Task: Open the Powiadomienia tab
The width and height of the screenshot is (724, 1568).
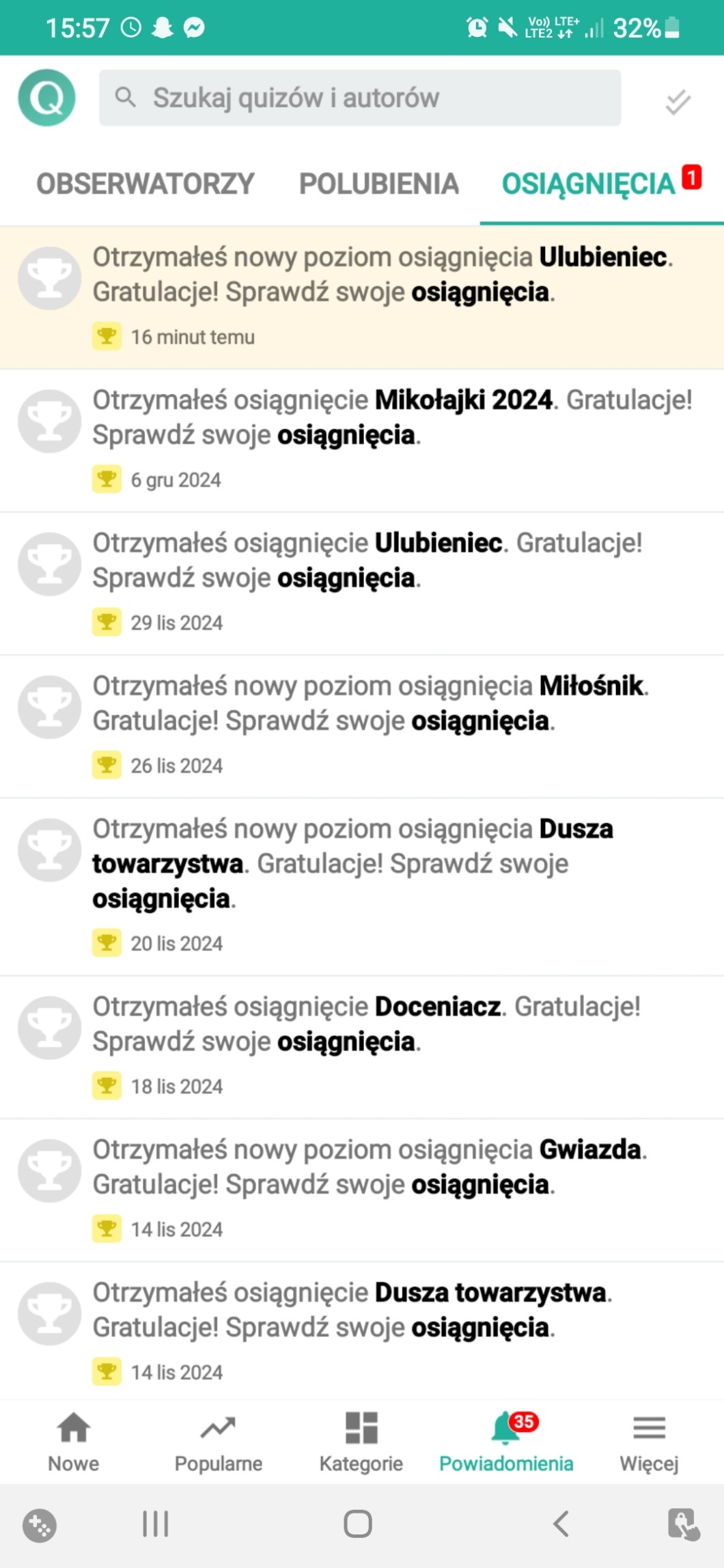Action: 506,1441
